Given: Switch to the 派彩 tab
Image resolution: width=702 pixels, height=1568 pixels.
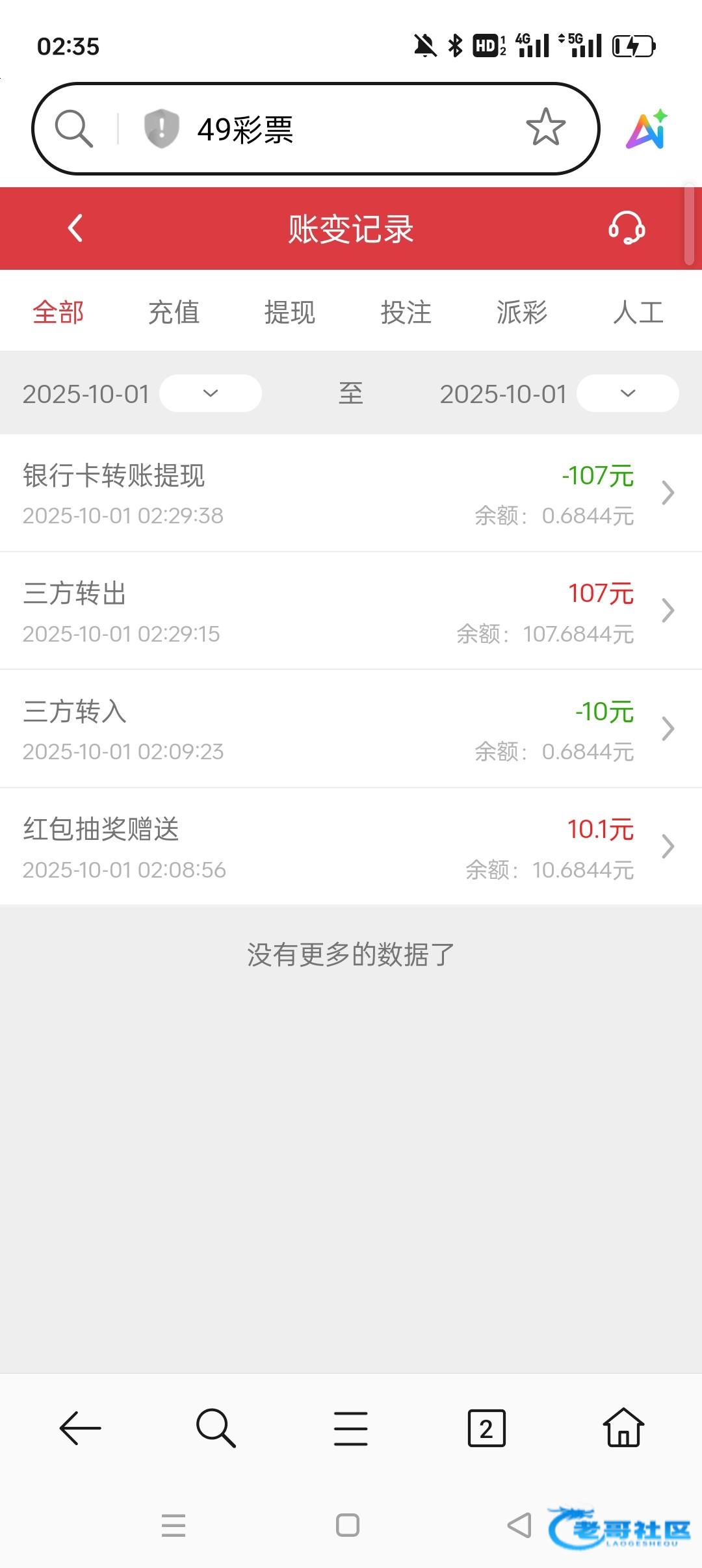Looking at the screenshot, I should coord(522,312).
